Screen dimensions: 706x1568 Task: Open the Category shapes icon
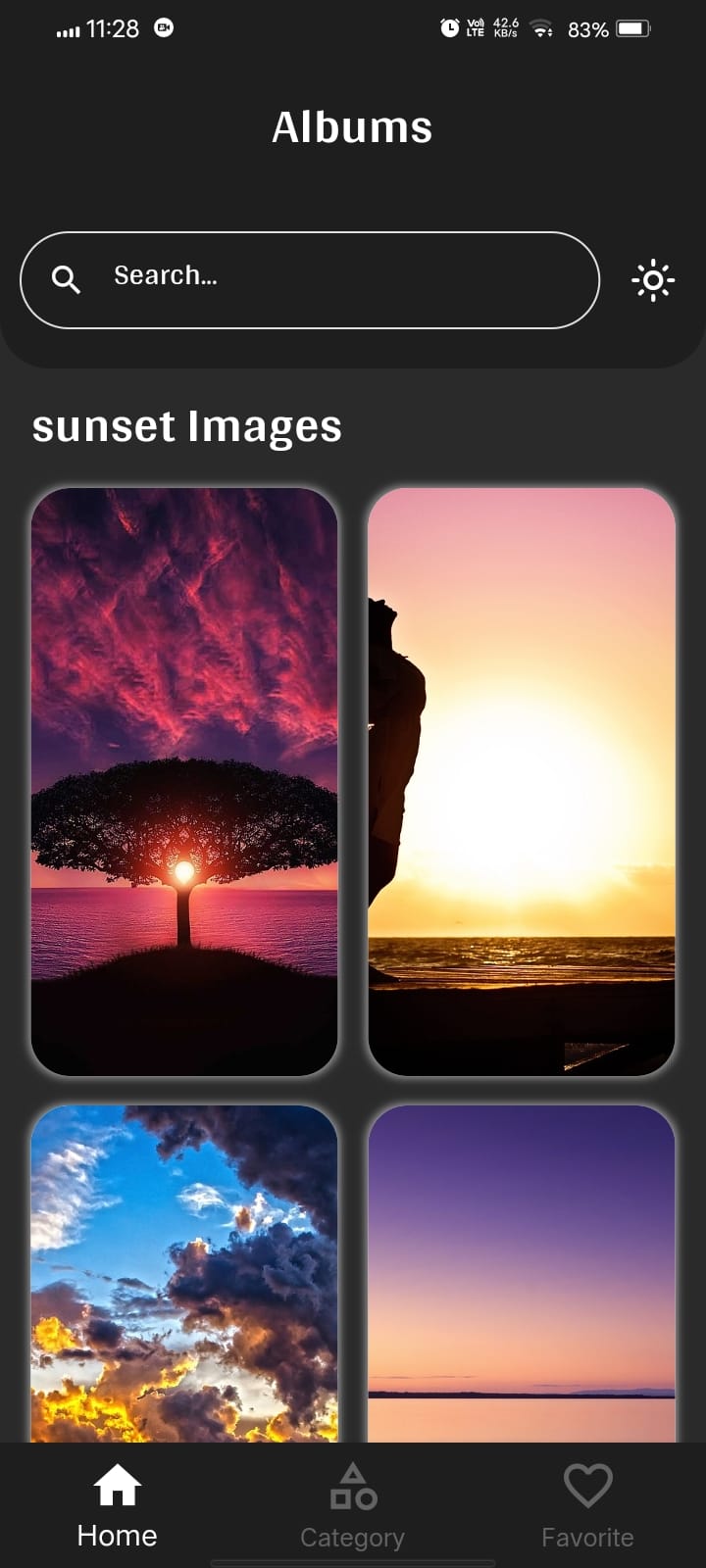[x=352, y=1486]
